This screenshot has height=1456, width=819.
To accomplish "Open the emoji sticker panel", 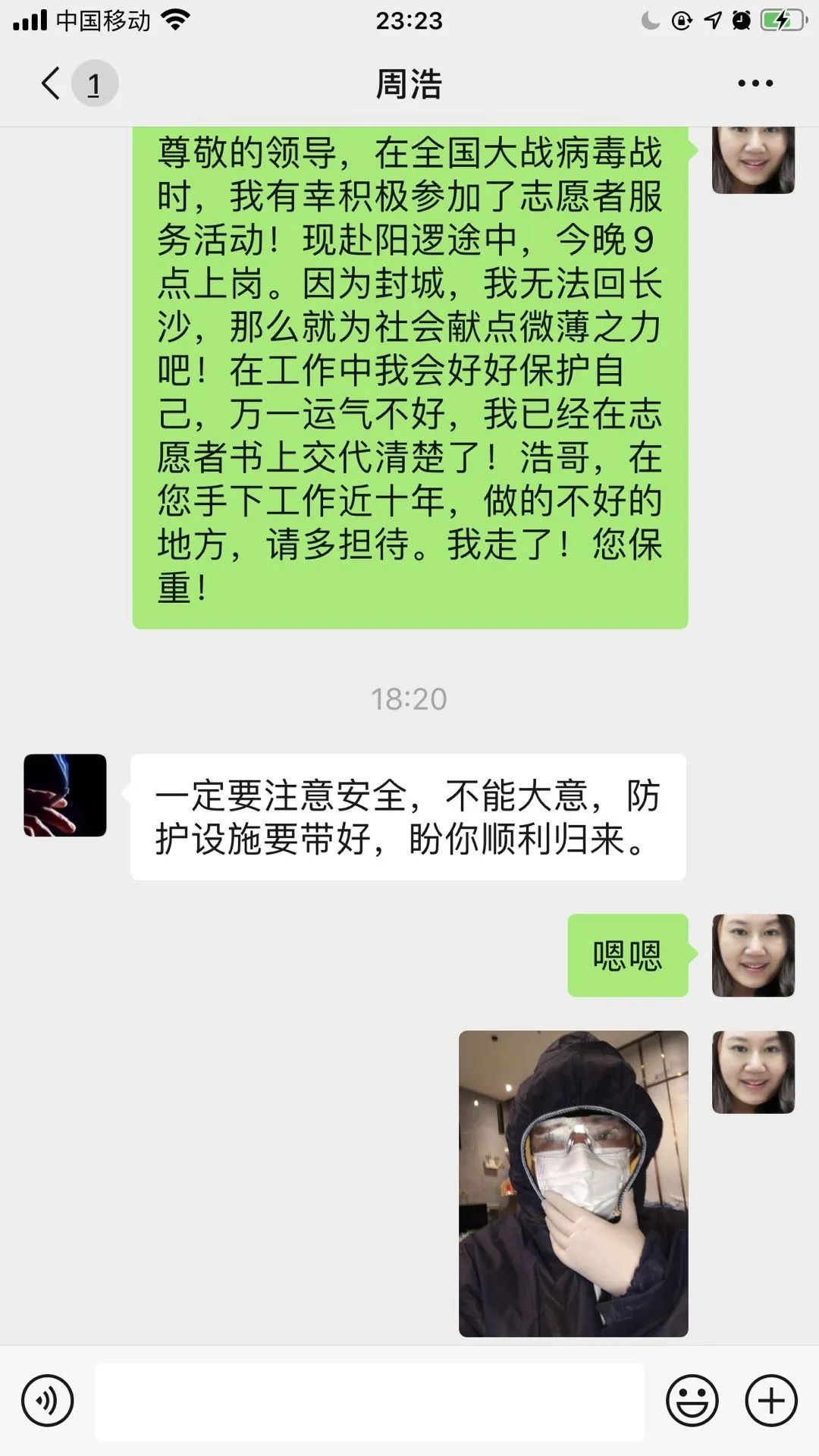I will [x=692, y=1401].
